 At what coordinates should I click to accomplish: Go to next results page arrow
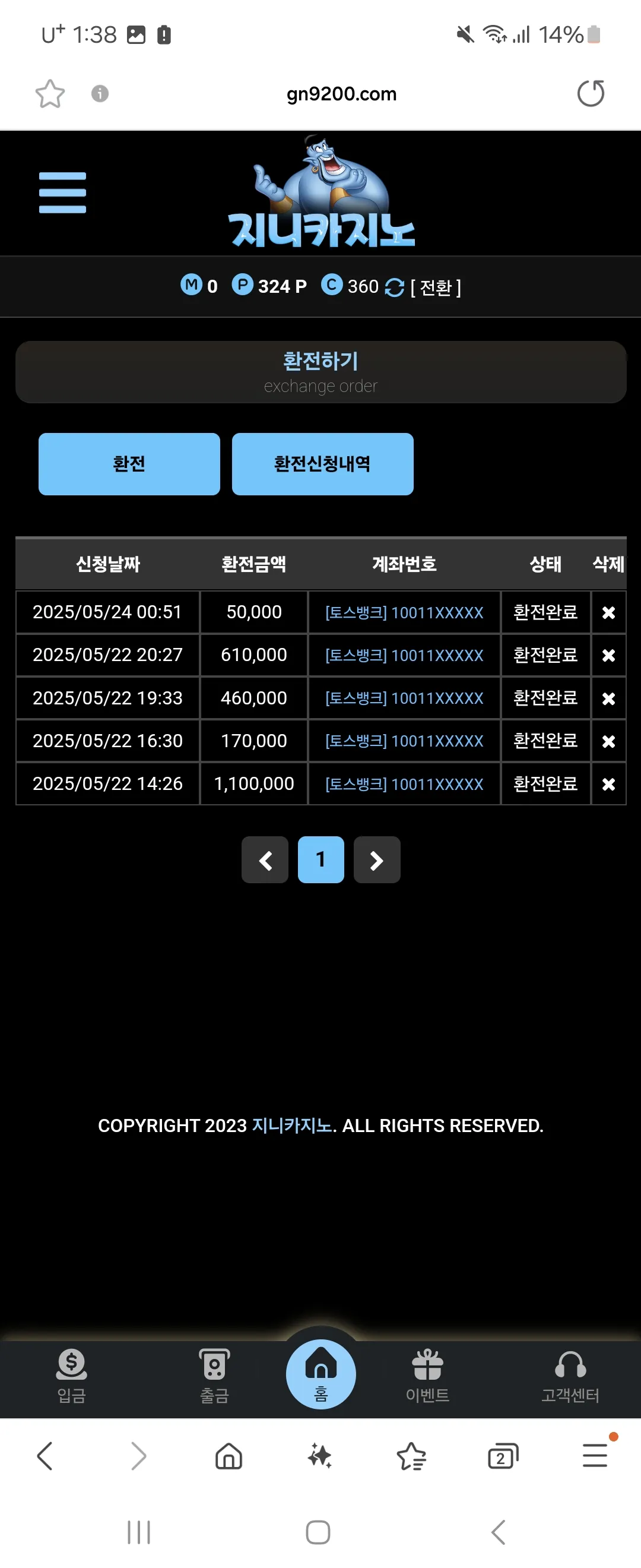coord(377,859)
